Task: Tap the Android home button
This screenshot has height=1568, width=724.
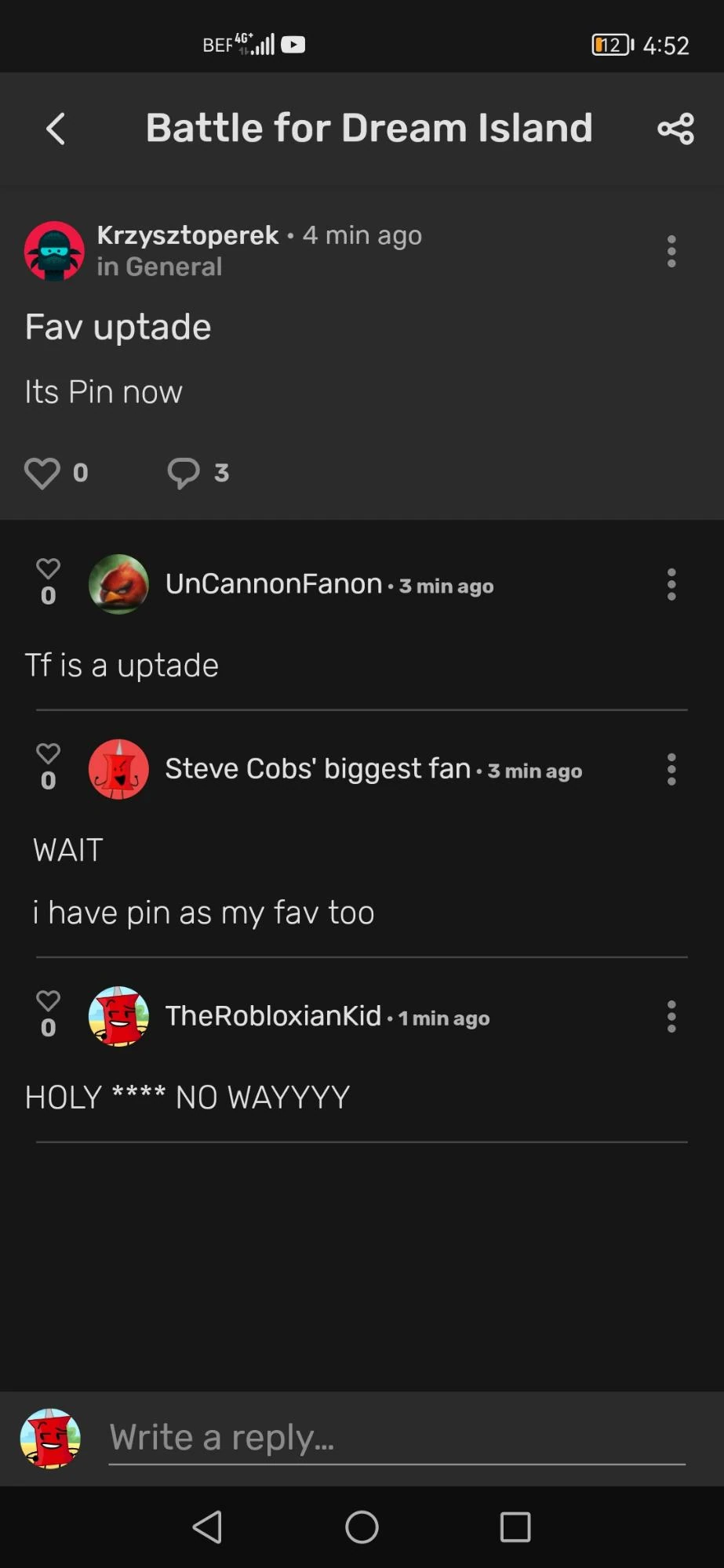Action: [x=362, y=1526]
